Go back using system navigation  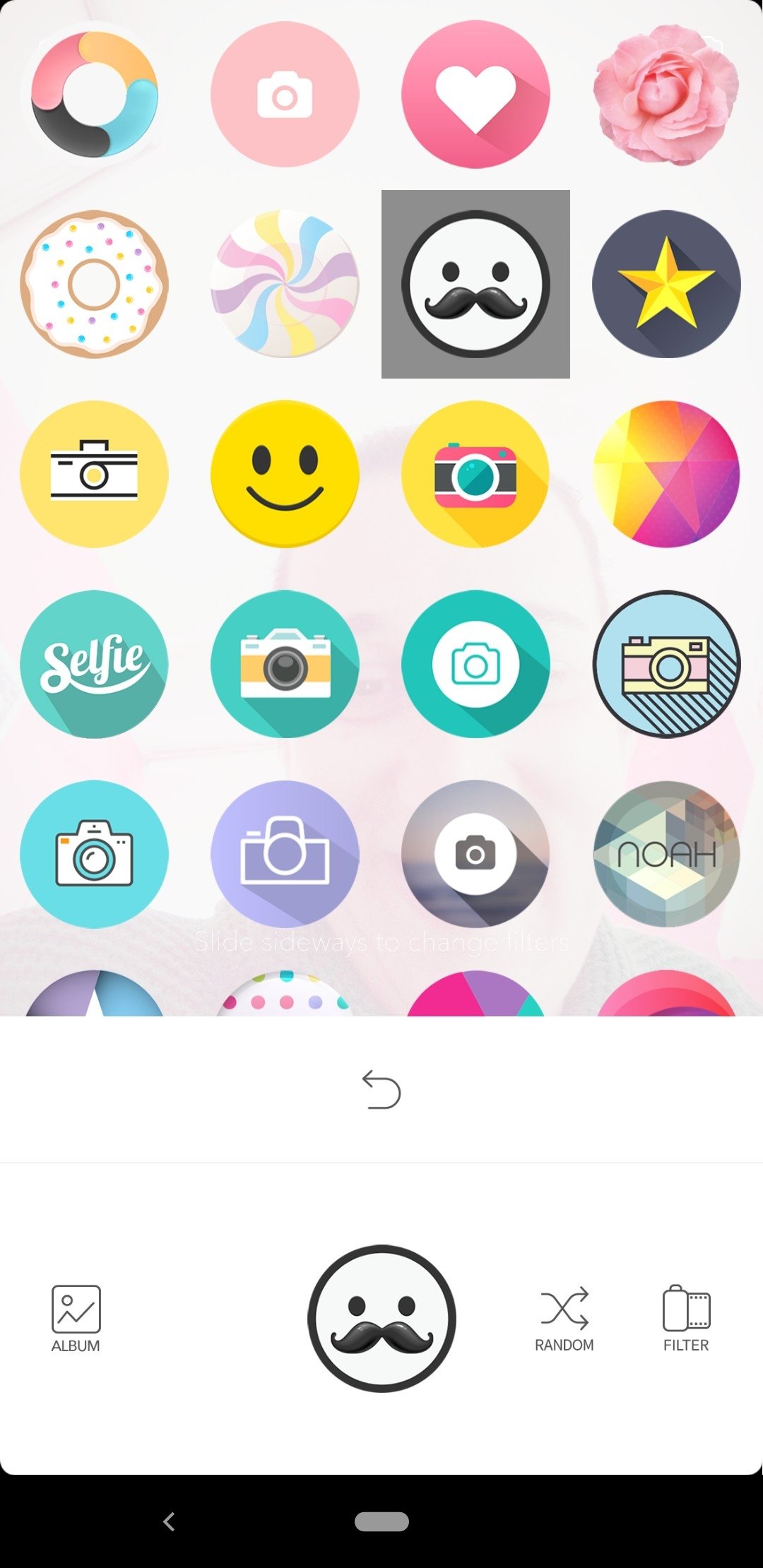coord(169,1521)
